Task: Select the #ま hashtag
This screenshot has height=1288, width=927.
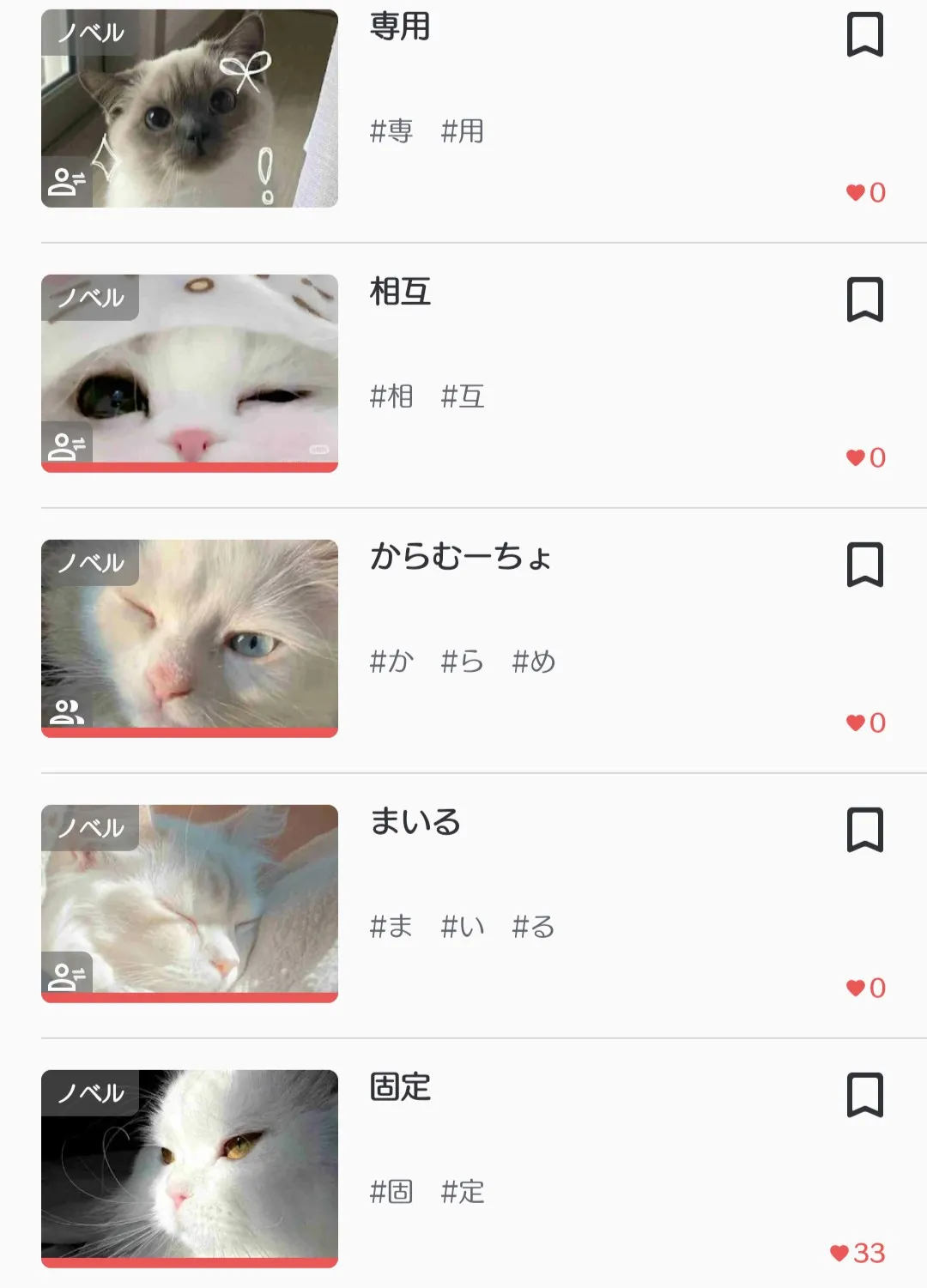Action: tap(391, 927)
